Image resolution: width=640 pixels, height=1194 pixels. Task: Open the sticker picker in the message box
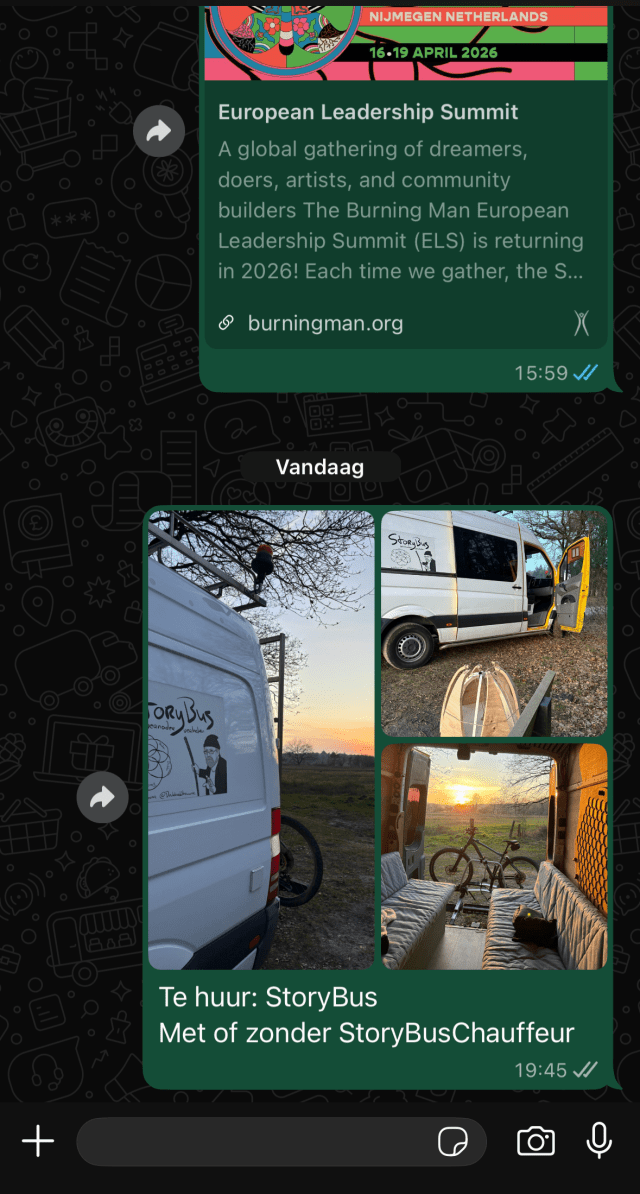(x=453, y=1141)
